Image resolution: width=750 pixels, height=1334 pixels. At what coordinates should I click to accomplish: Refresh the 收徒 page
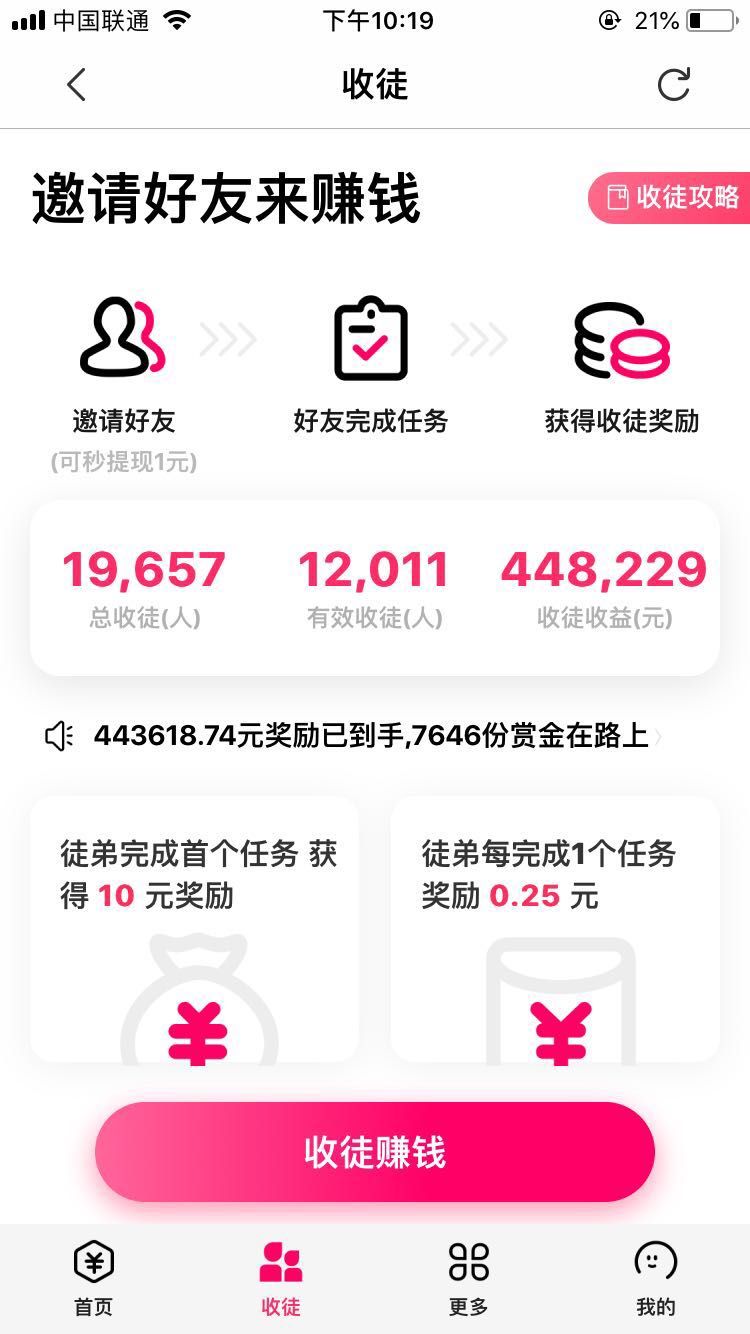coord(674,85)
